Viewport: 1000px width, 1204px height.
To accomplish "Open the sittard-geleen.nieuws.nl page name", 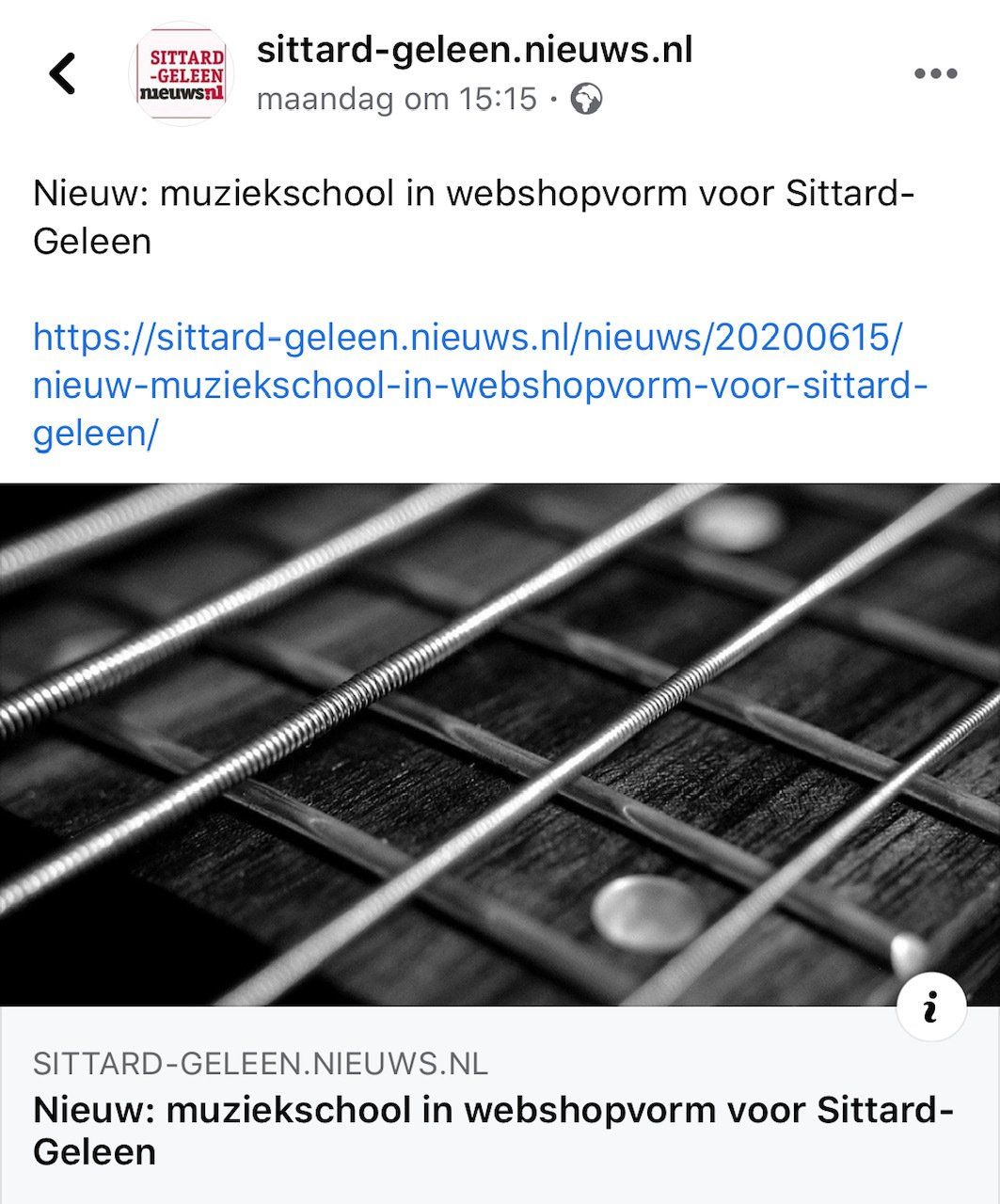I will point(474,50).
